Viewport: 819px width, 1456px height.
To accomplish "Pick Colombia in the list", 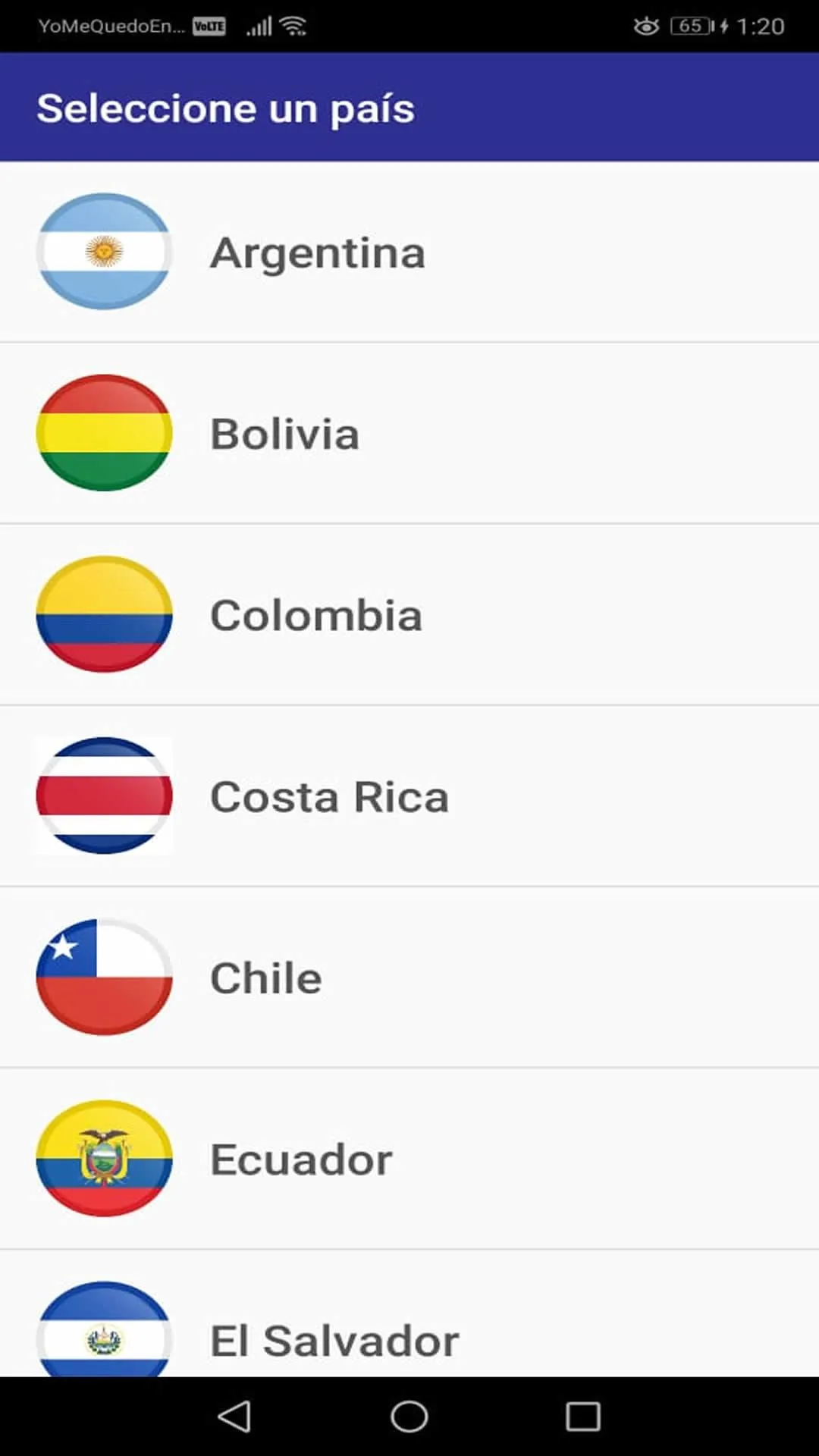I will [x=409, y=614].
